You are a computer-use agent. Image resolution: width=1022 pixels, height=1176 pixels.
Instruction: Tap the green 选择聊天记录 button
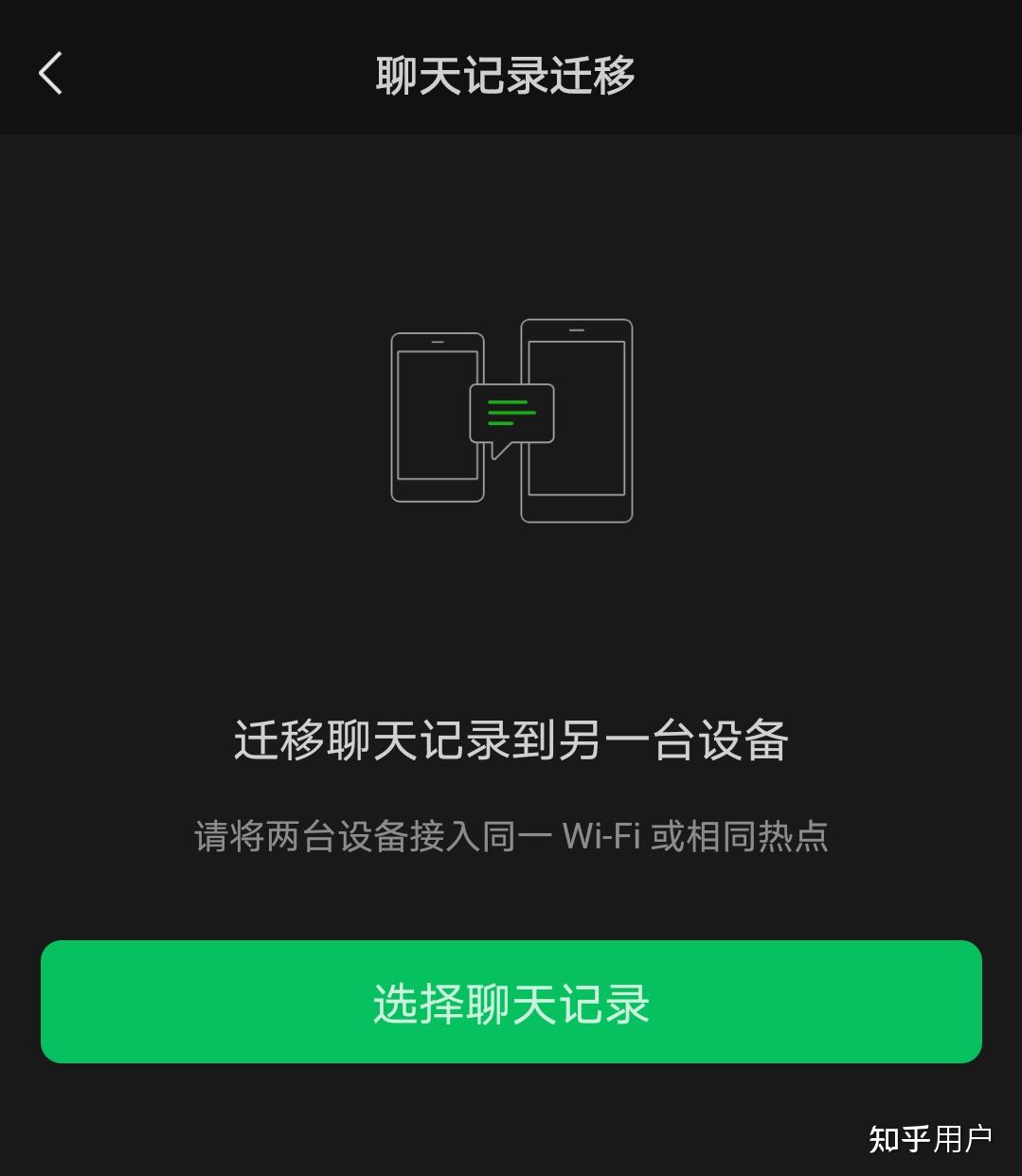click(511, 1002)
